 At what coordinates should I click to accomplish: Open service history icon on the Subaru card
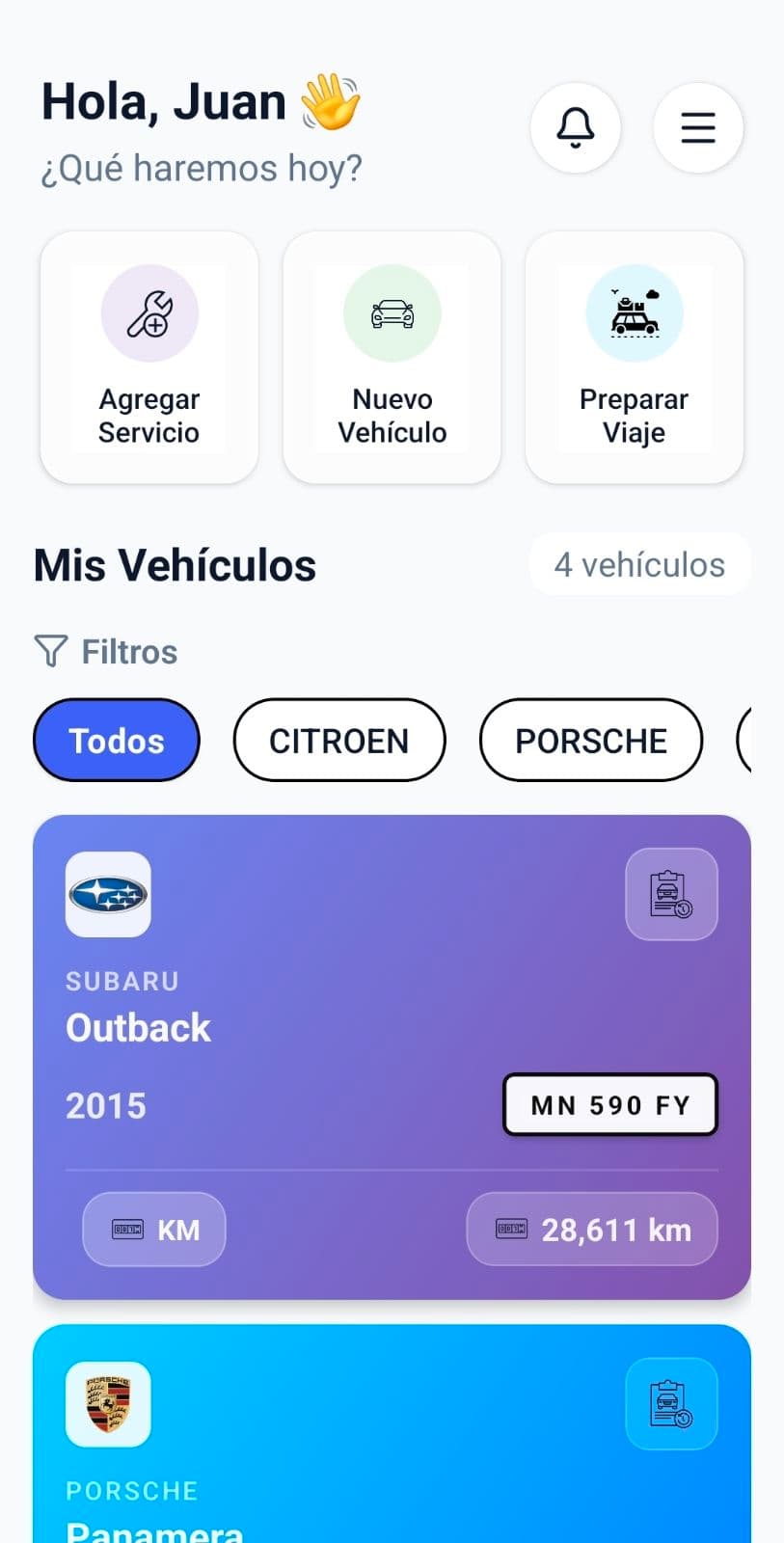coord(671,894)
